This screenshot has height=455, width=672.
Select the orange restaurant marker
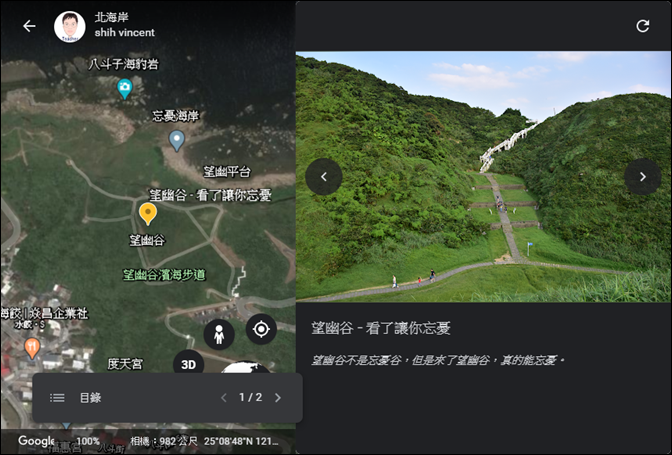(33, 348)
